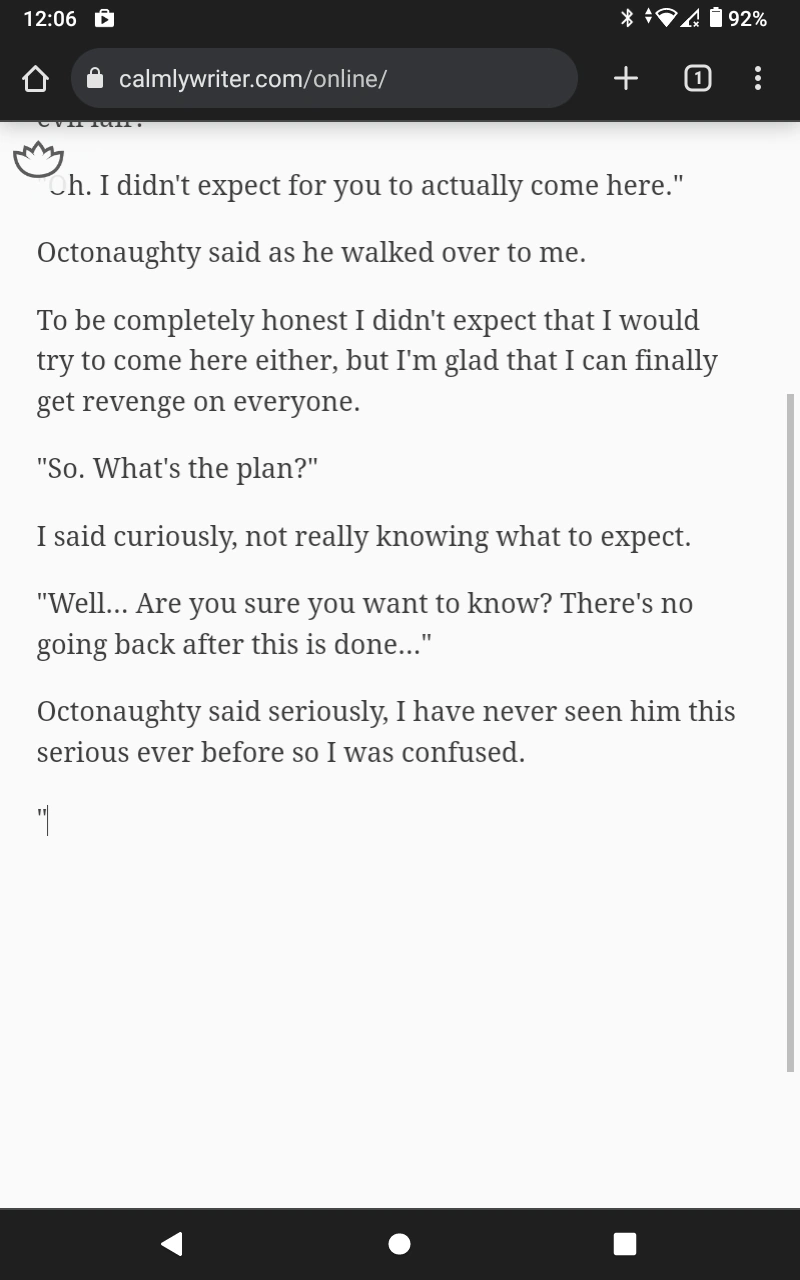Open the tab switcher showing one tab

697,78
